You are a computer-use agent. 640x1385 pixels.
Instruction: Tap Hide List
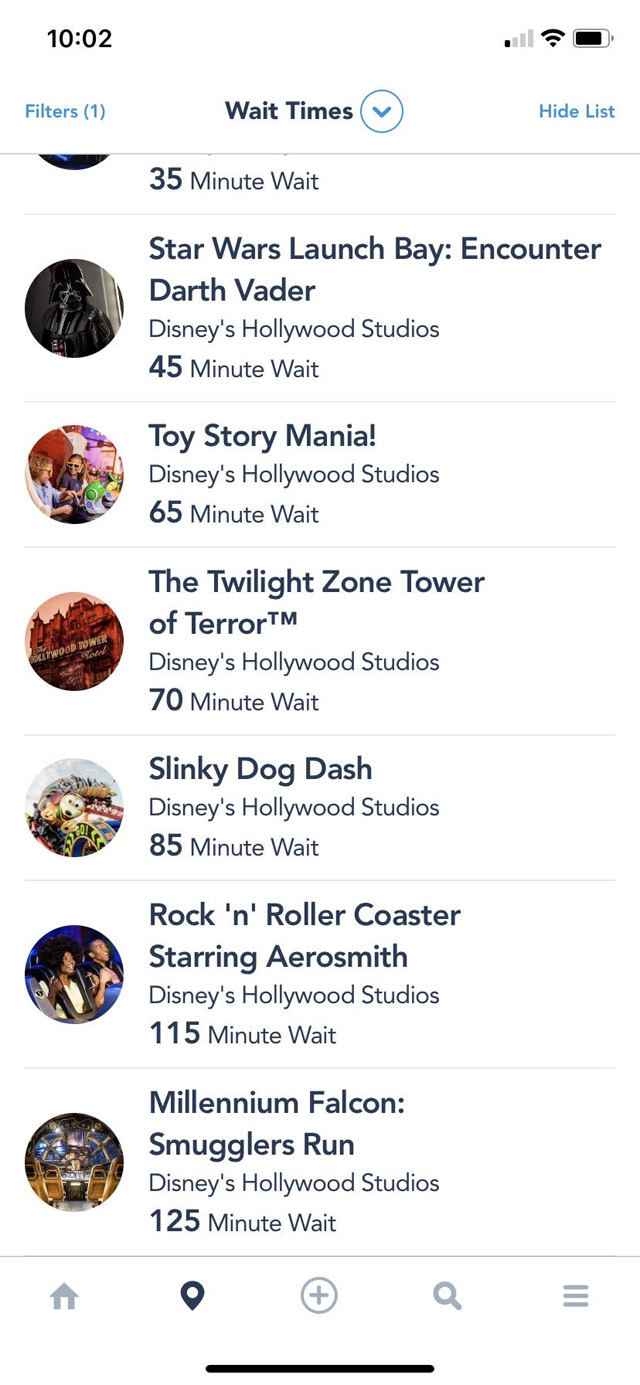577,111
